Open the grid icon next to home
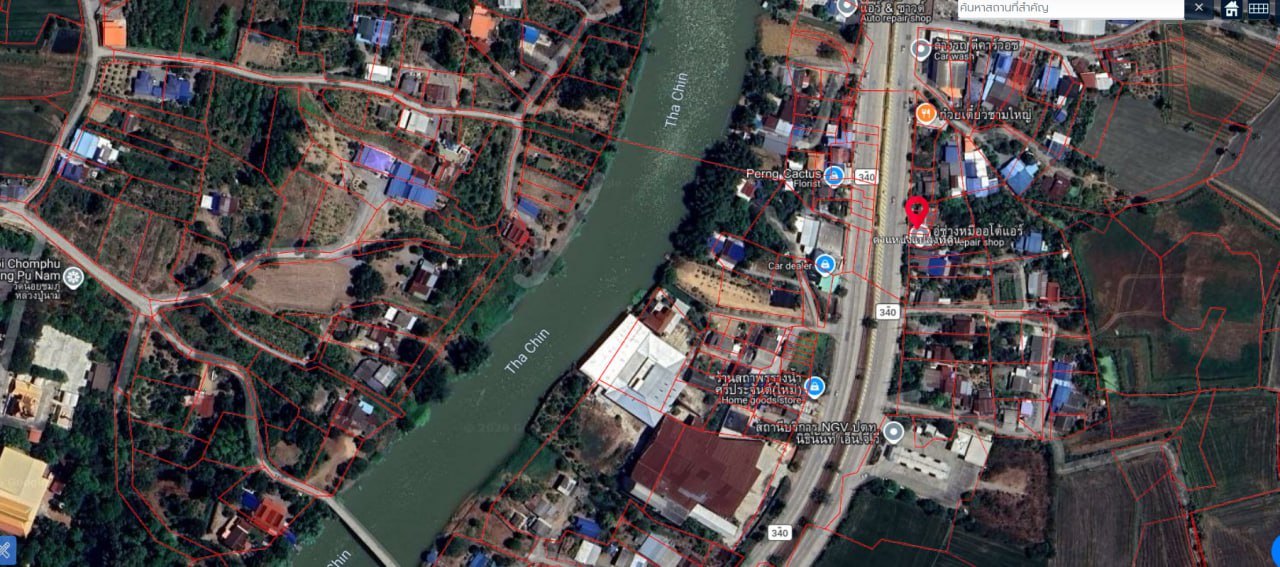Screen dimensions: 1280x567 coord(1258,9)
